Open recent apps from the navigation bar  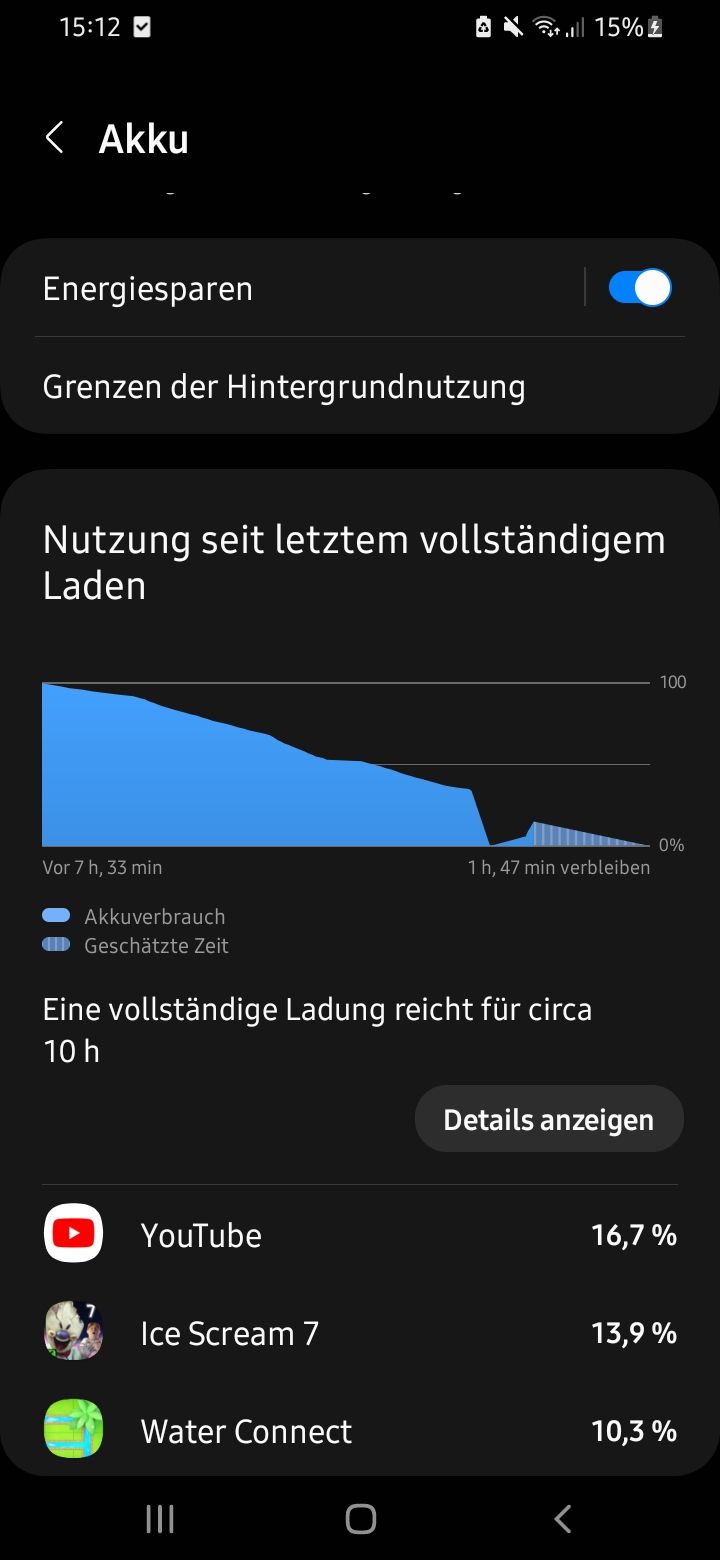[160, 1519]
